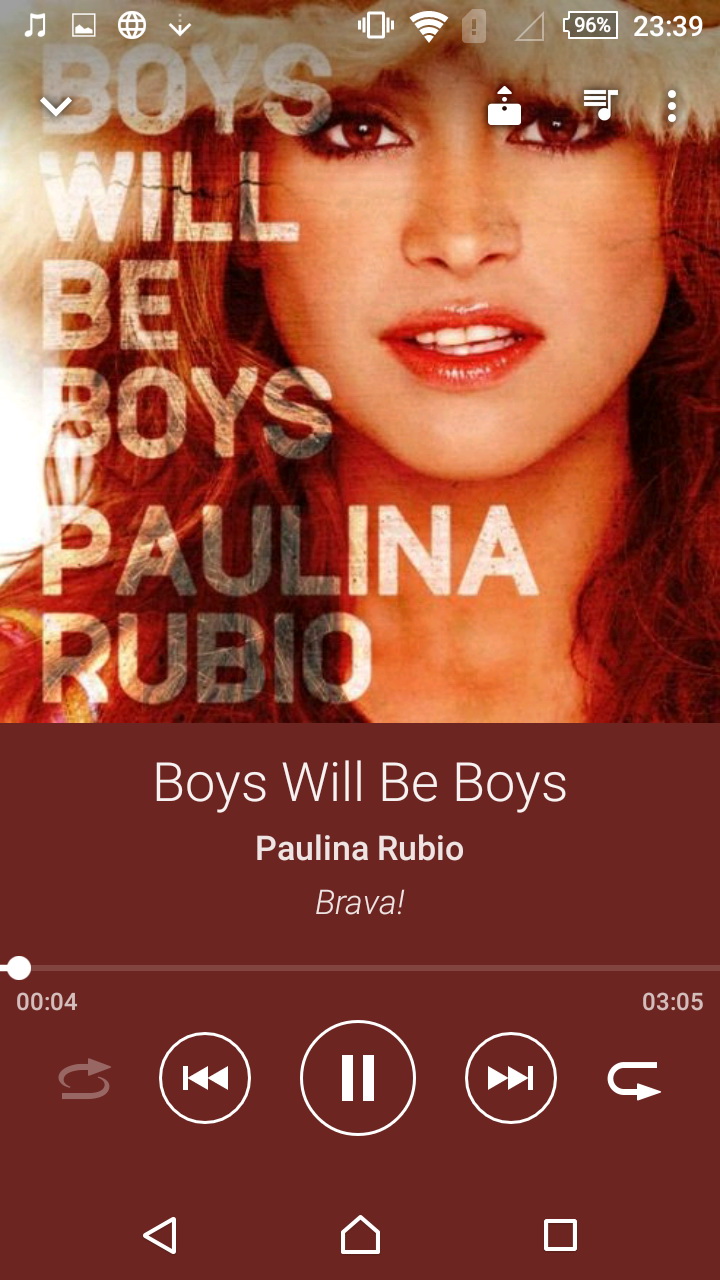Open the cast/throw to device icon
The height and width of the screenshot is (1280, 720).
(504, 106)
